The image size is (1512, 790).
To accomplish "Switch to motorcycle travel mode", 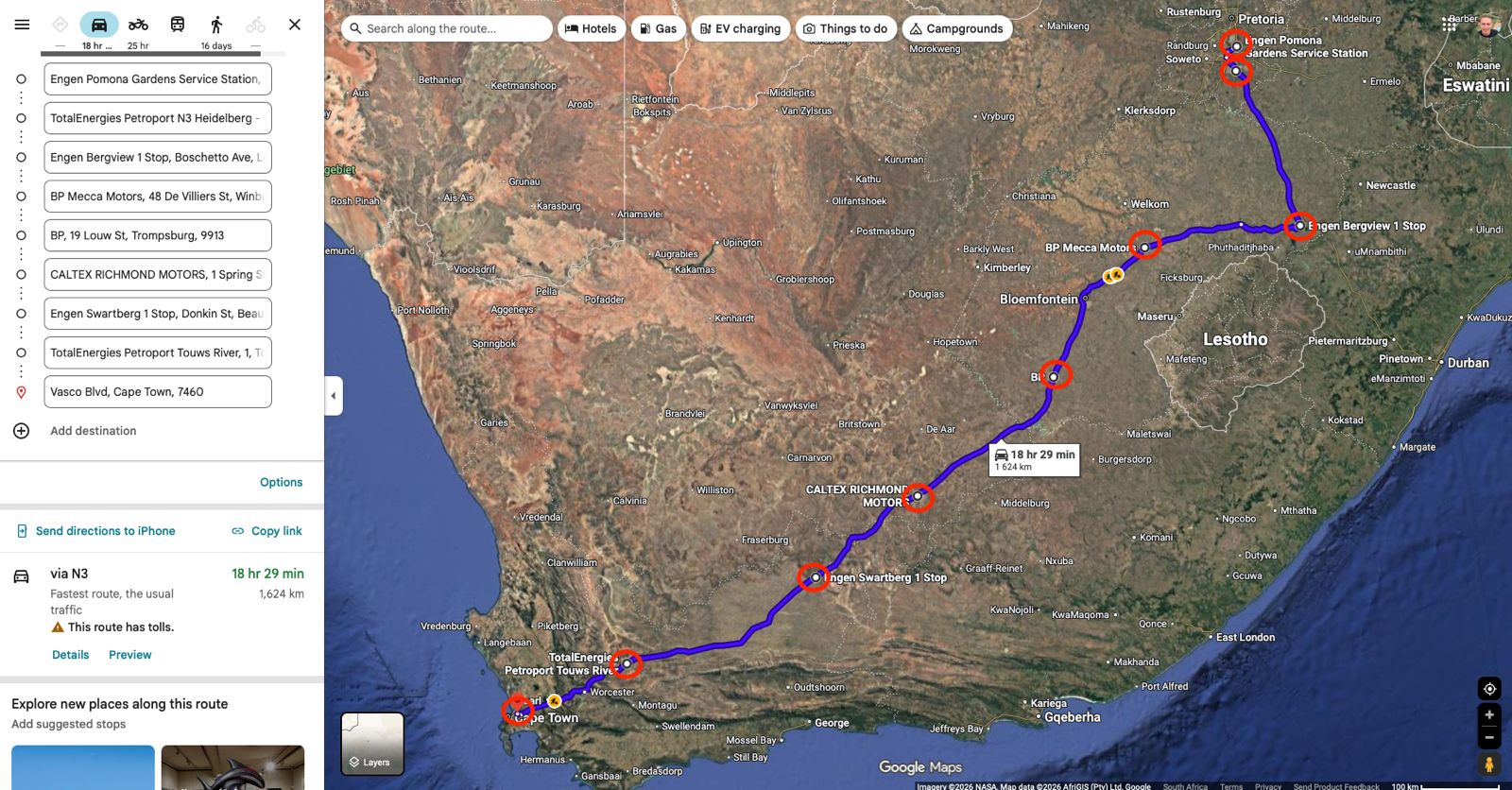I will click(138, 25).
